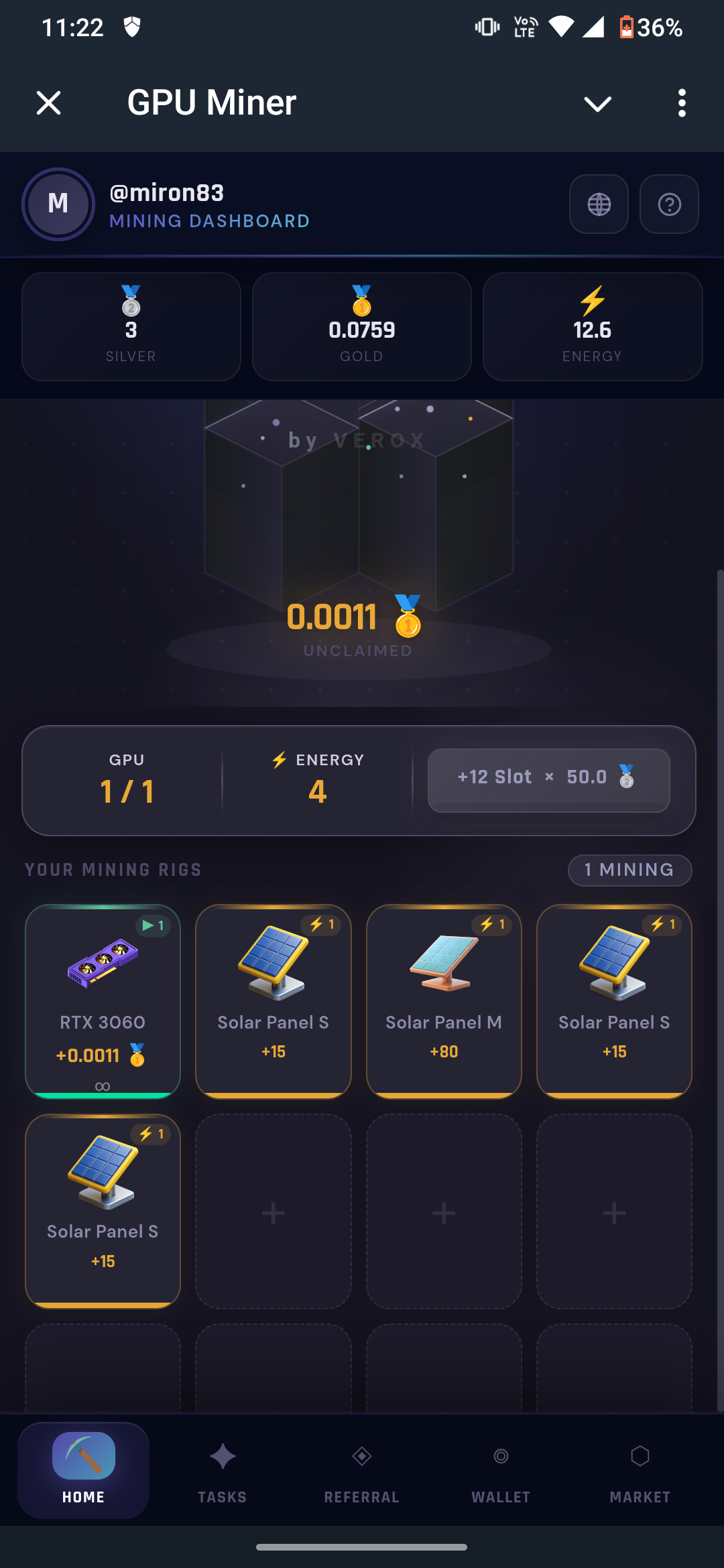Open the help question mark button

tap(669, 204)
